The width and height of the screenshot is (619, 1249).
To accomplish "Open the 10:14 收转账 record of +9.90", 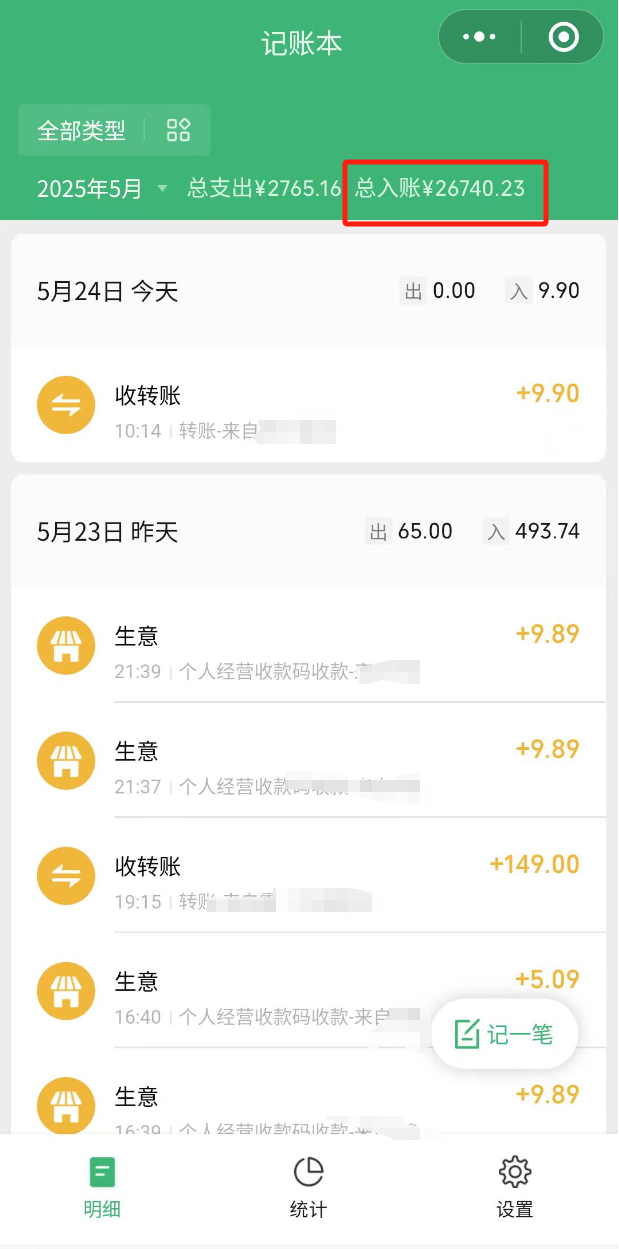I will pyautogui.click(x=308, y=405).
